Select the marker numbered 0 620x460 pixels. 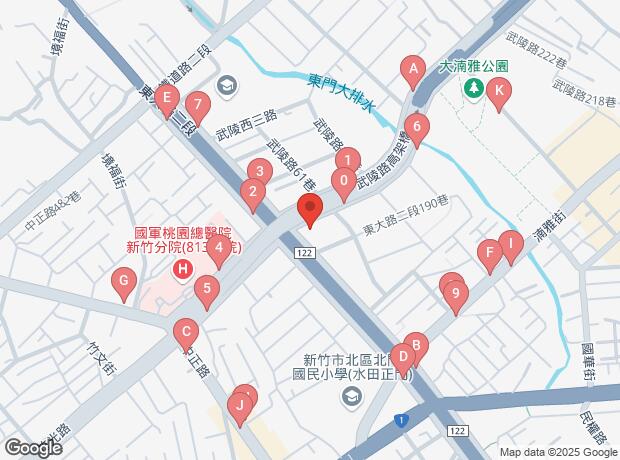click(343, 182)
